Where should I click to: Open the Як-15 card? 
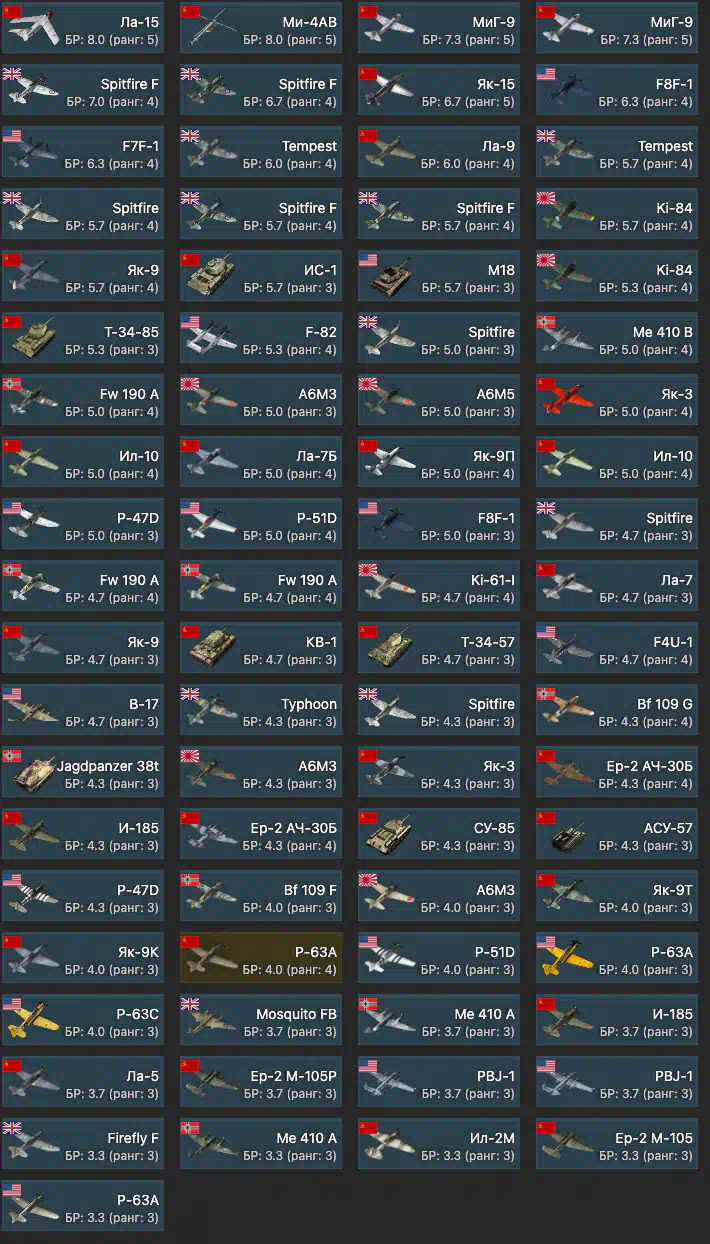tap(439, 91)
